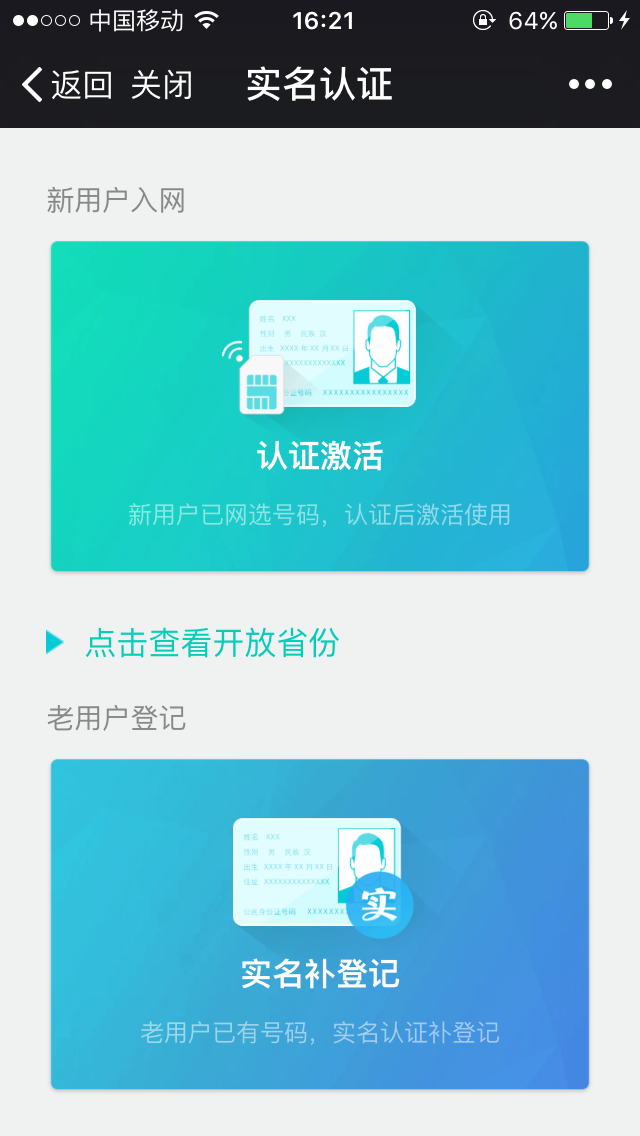
Task: Go back with the 返回 arrow
Action: (x=67, y=85)
